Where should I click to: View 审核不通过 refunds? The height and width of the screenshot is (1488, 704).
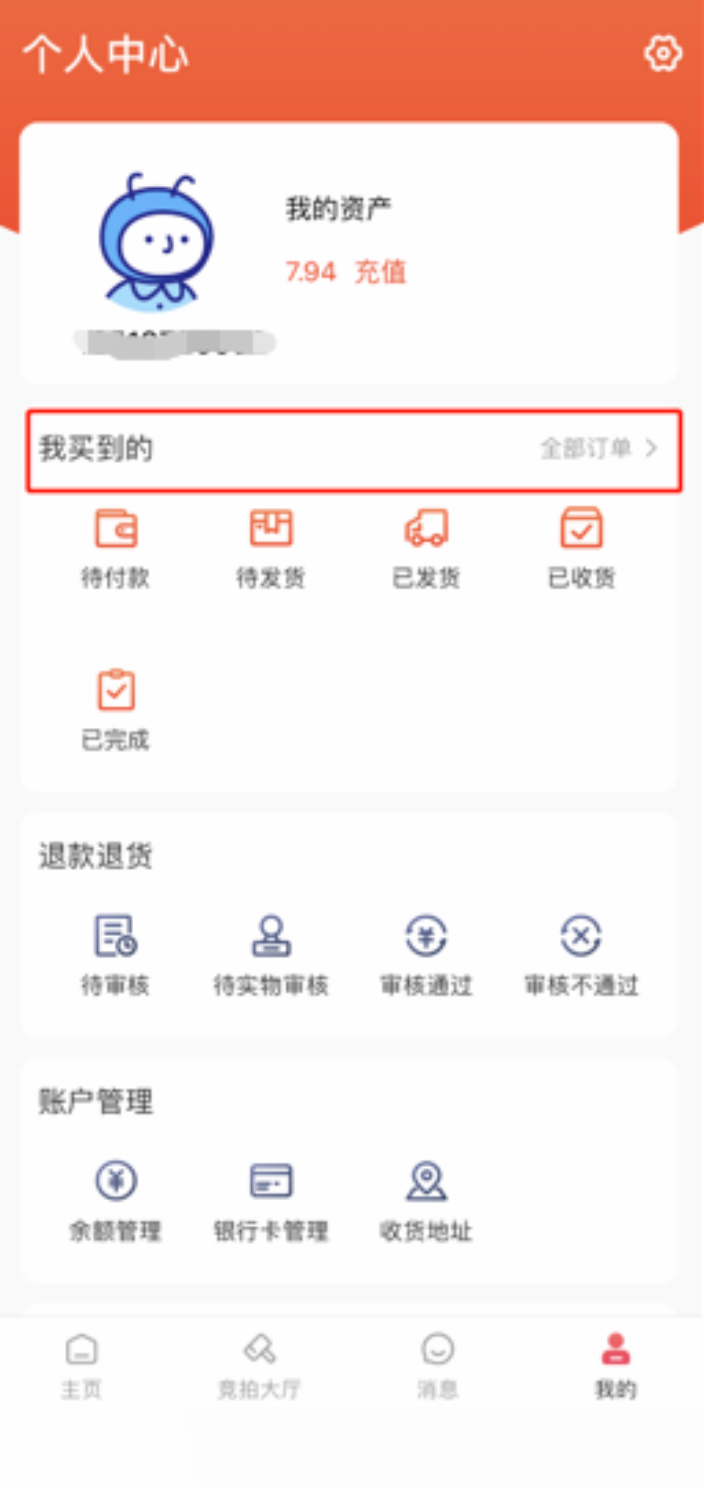(581, 955)
